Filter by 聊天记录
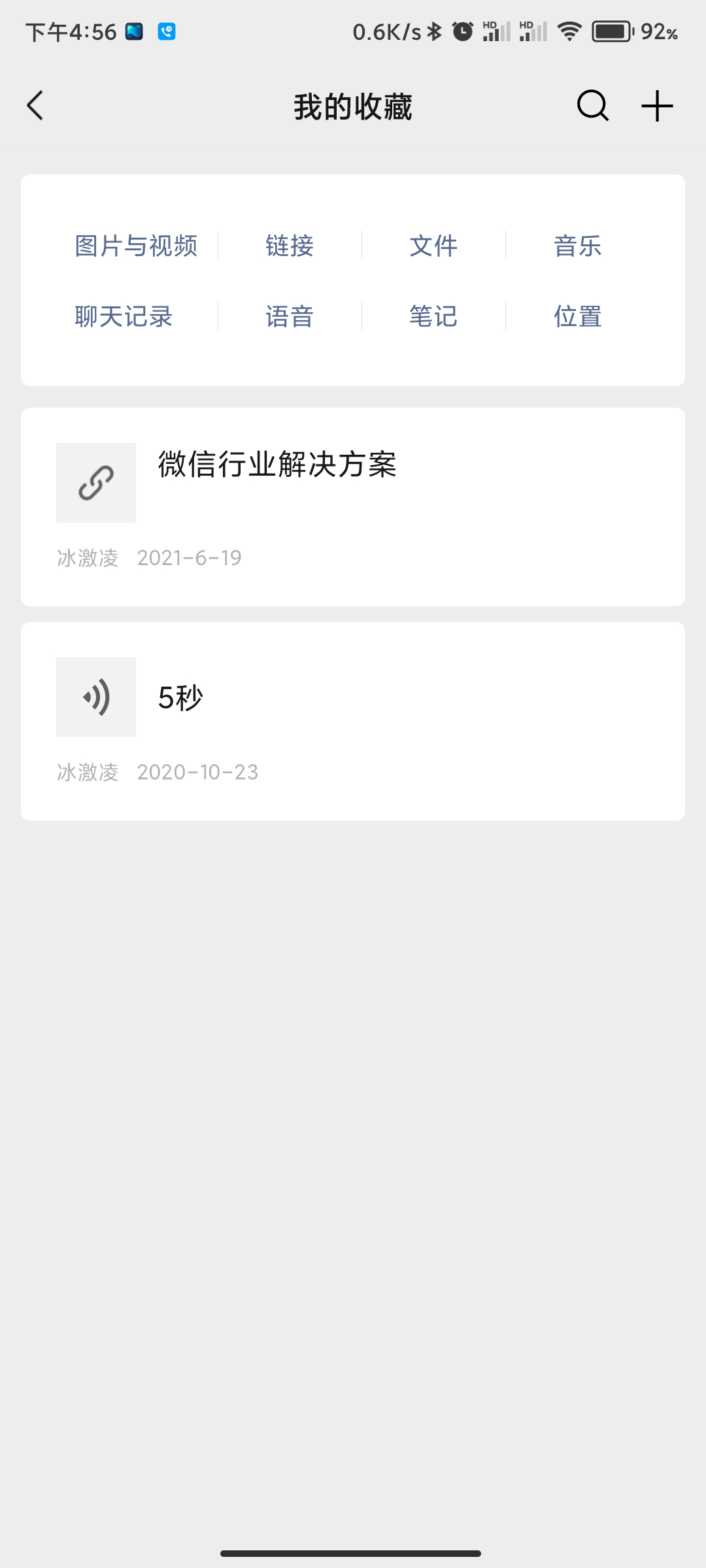This screenshot has height=1568, width=706. coord(124,316)
